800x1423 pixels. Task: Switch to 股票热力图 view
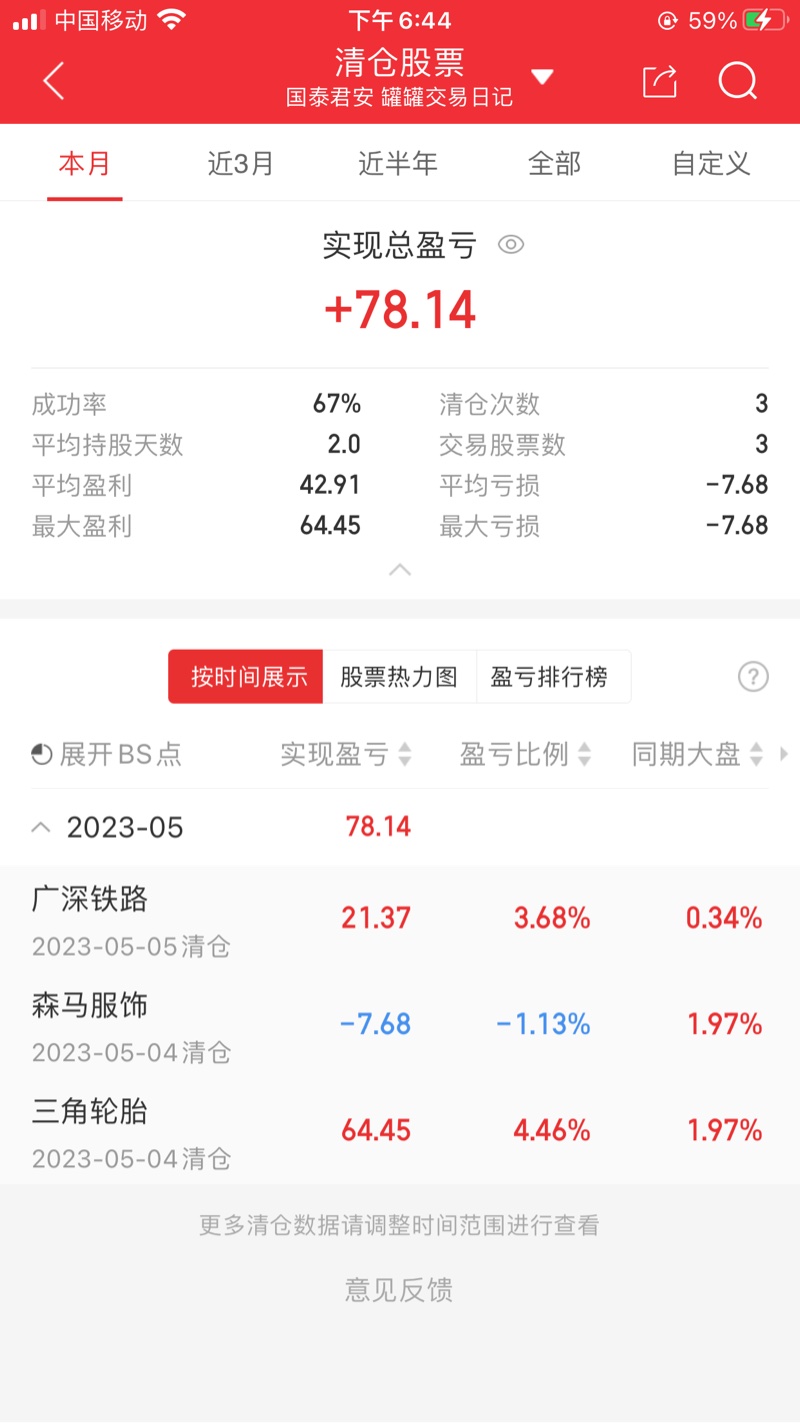click(x=399, y=677)
